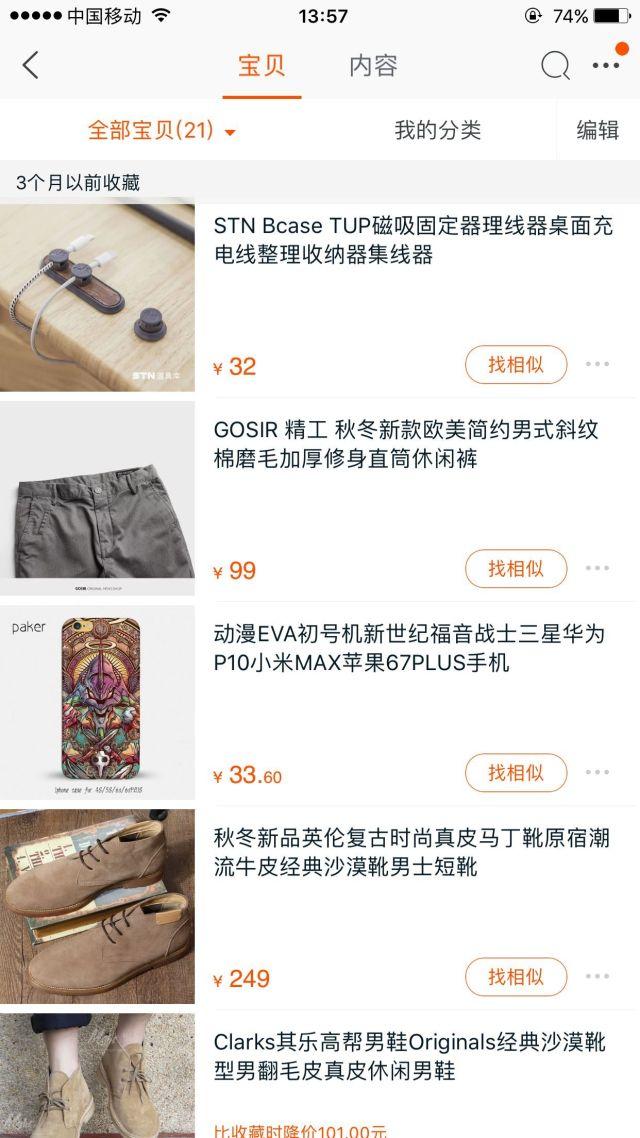Open more options for STN Bcase item
This screenshot has height=1138, width=640.
(x=598, y=365)
